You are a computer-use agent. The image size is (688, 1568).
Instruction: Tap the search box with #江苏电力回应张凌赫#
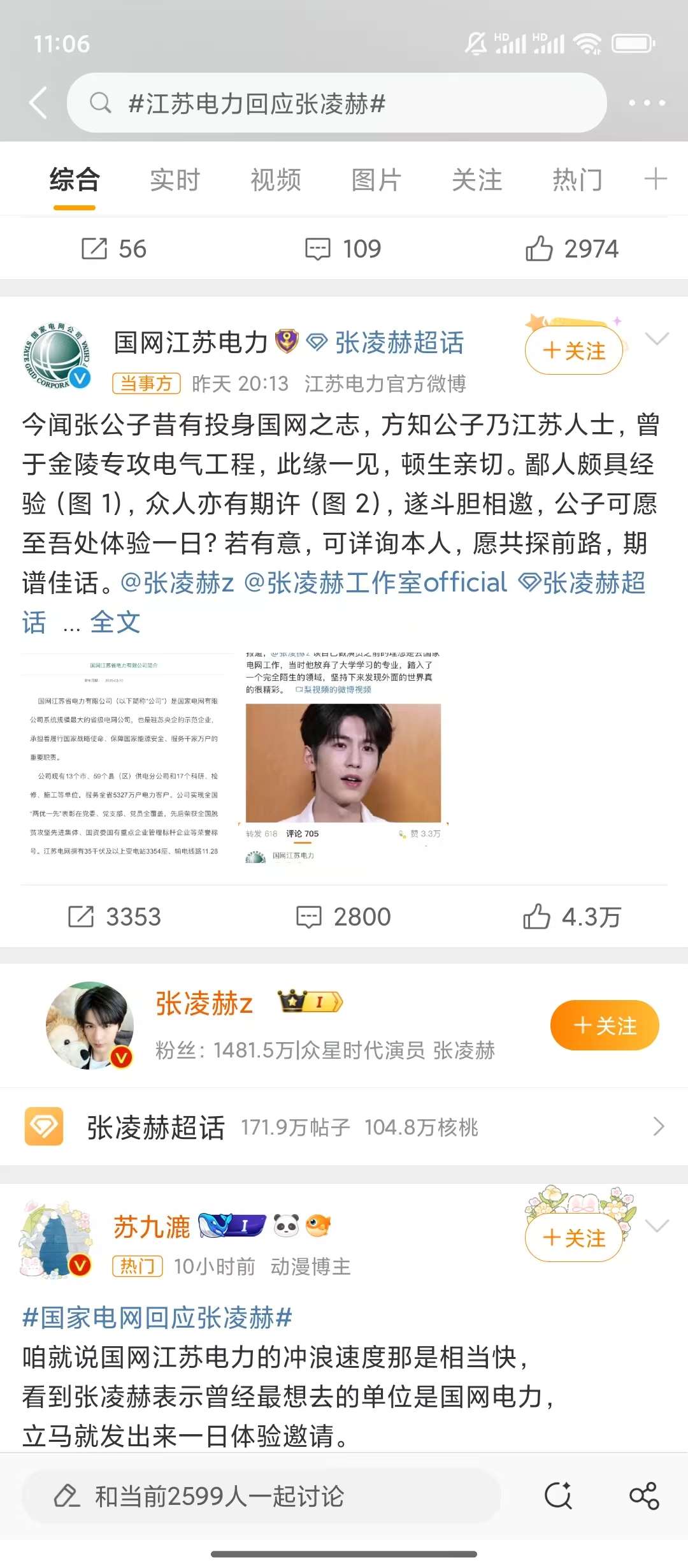pos(336,103)
